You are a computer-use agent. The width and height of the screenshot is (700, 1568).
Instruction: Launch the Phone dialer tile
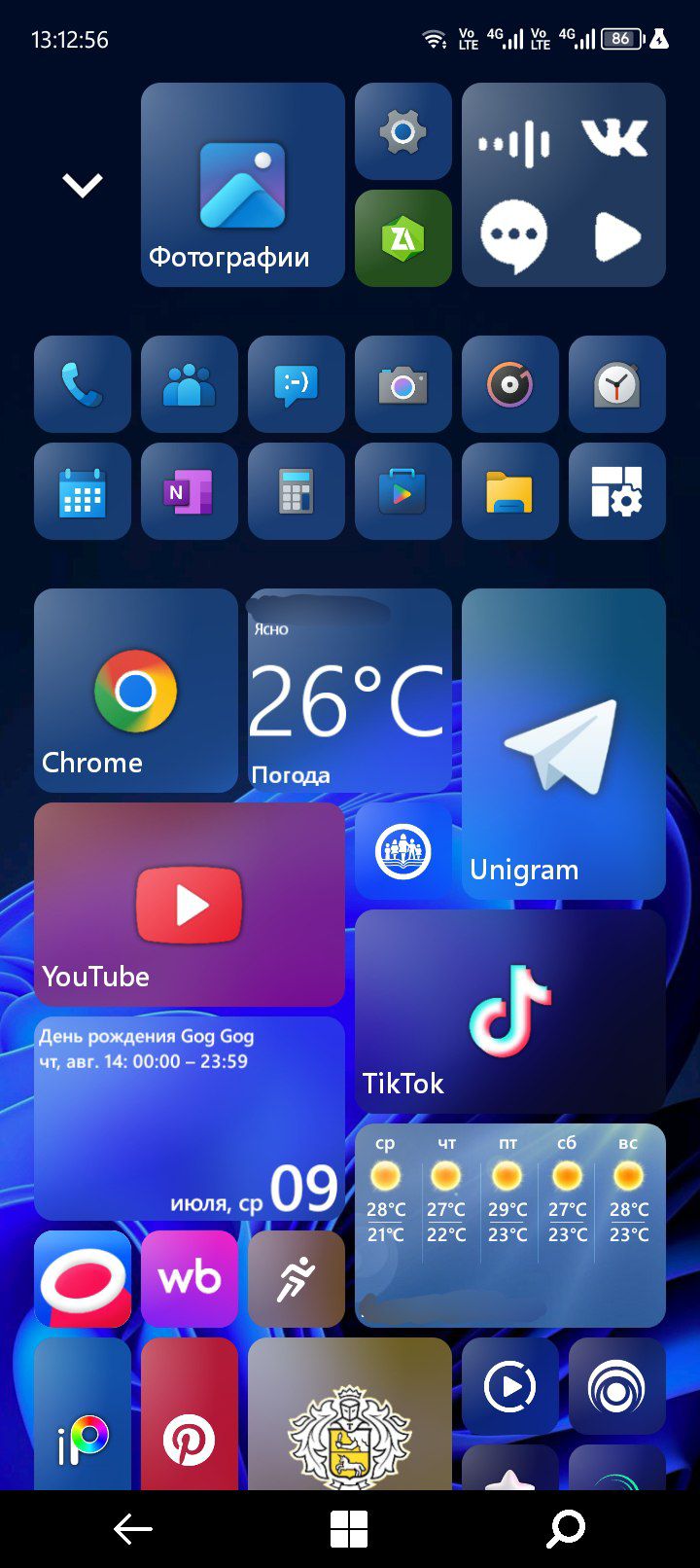click(83, 384)
